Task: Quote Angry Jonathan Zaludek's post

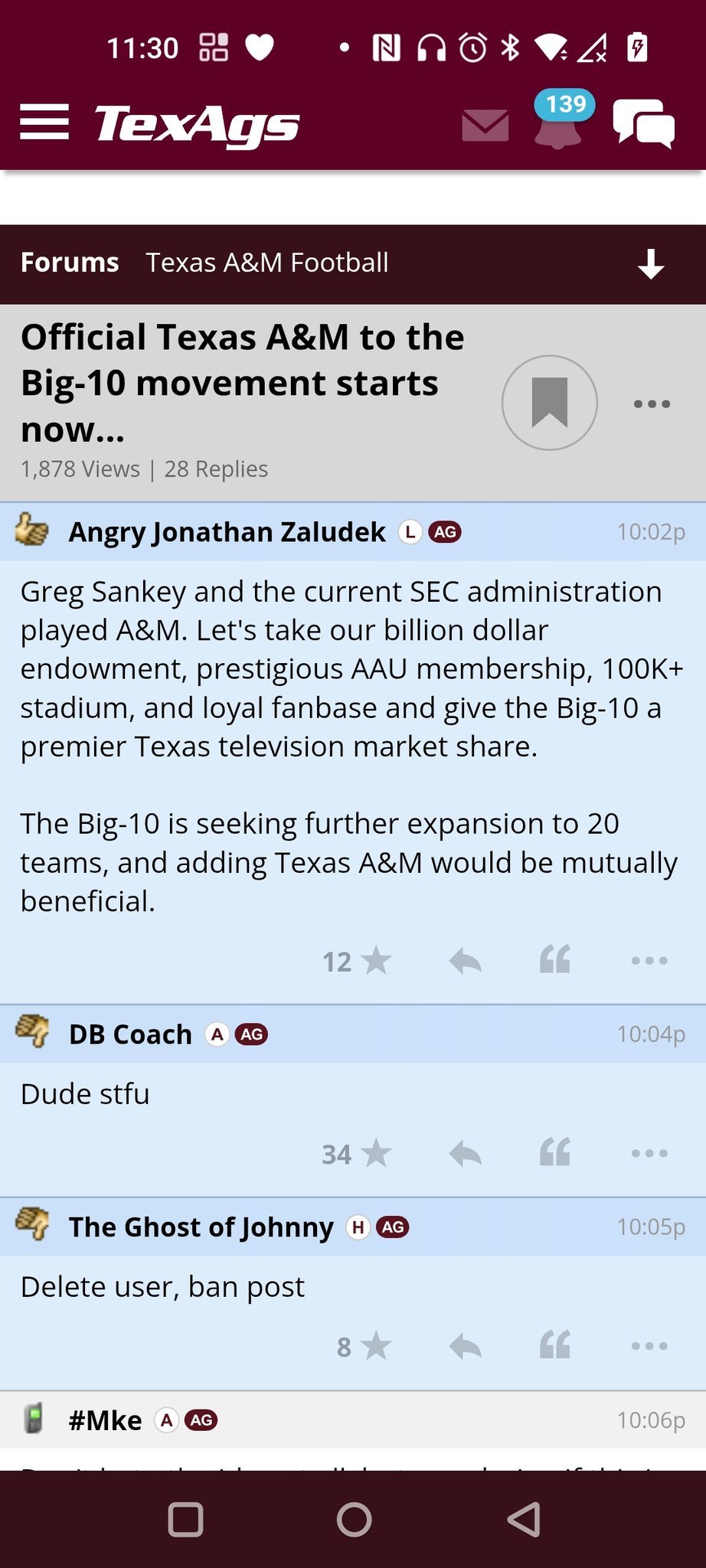Action: (x=555, y=959)
